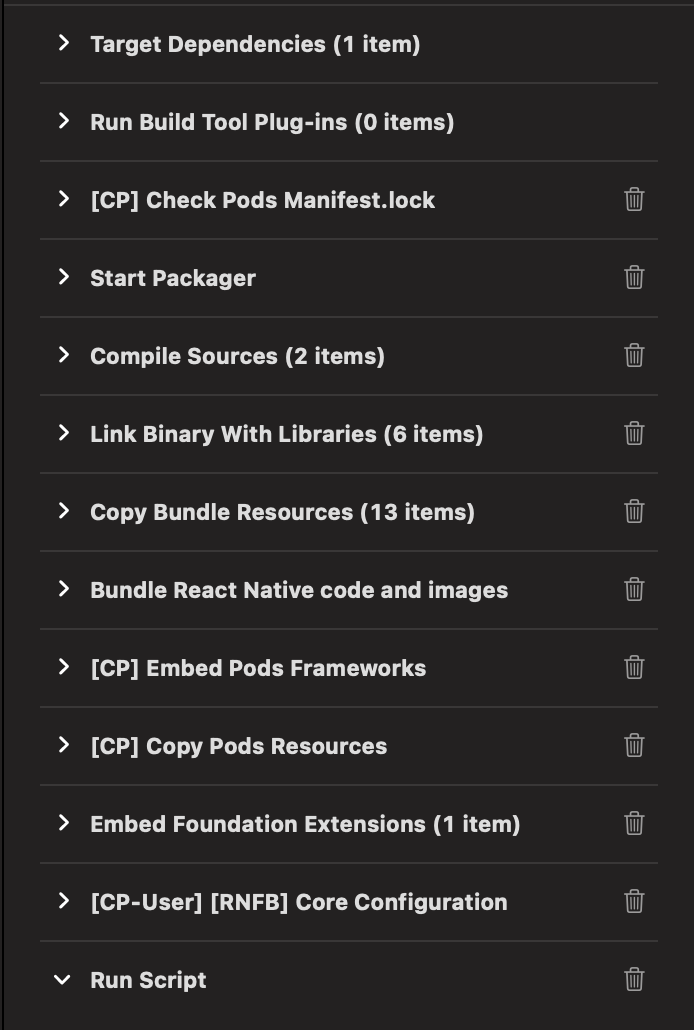The image size is (694, 1030).
Task: Delete [CP] Copy Pods Resources phase
Action: click(x=634, y=745)
